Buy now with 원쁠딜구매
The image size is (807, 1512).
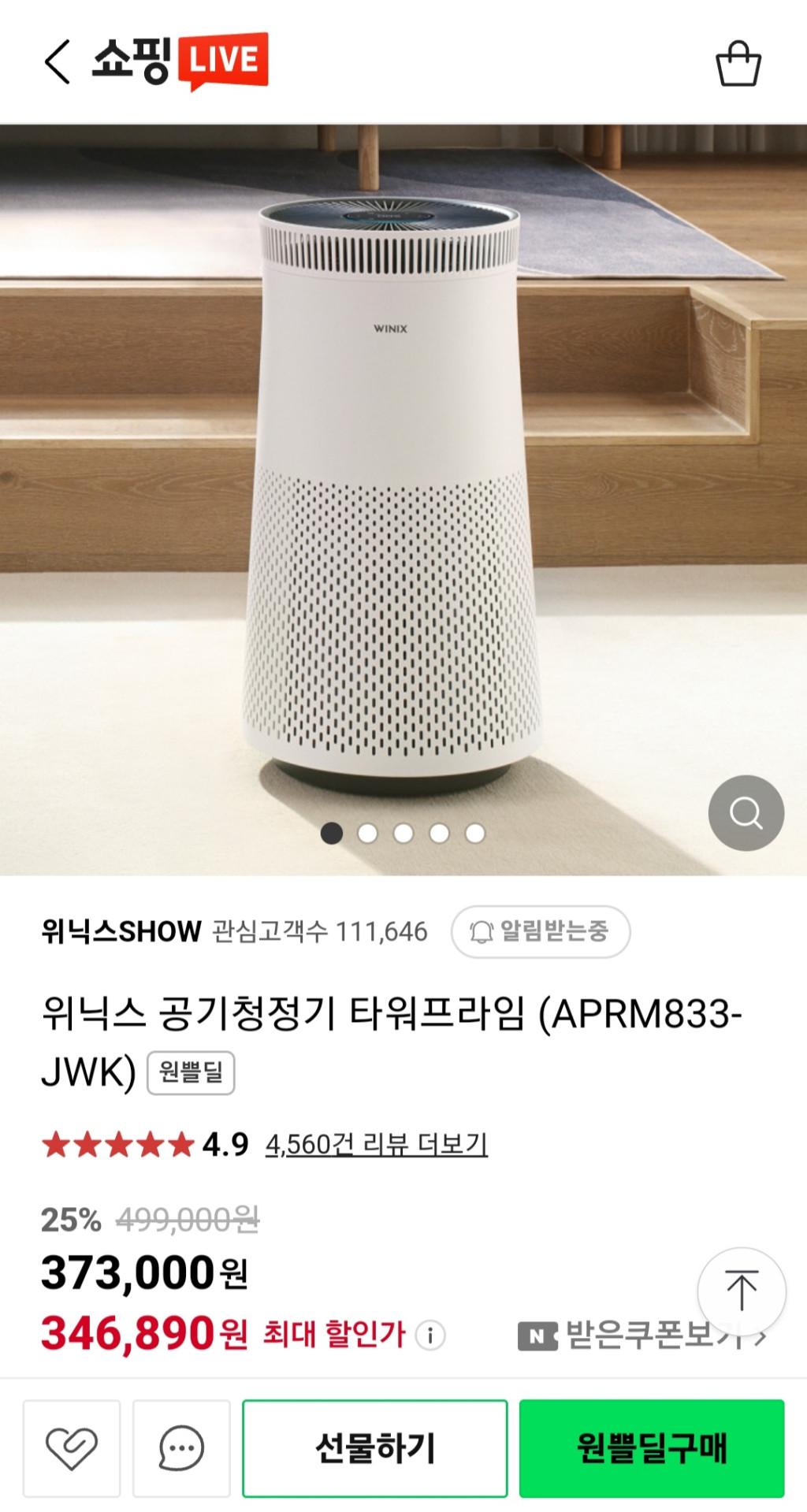tap(652, 1448)
